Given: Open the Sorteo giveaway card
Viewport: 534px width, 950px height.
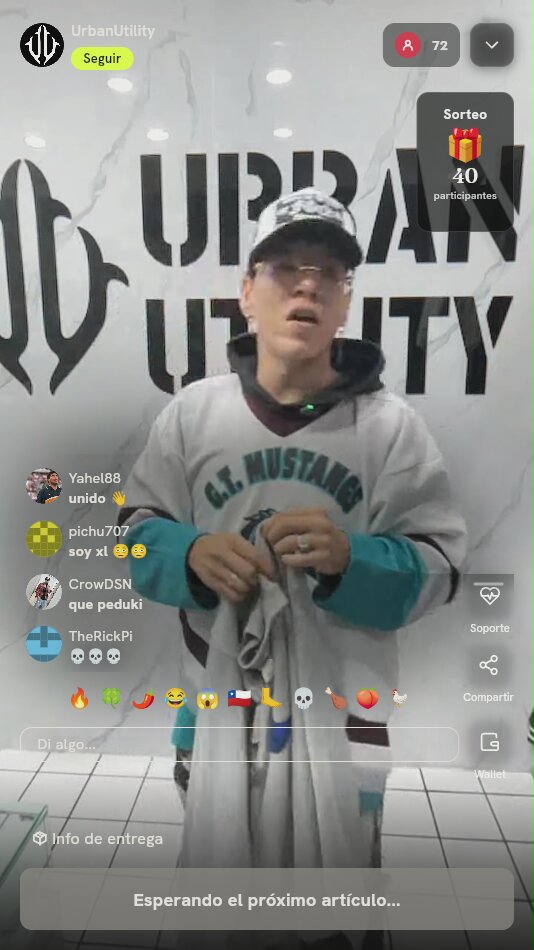Looking at the screenshot, I should [465, 161].
